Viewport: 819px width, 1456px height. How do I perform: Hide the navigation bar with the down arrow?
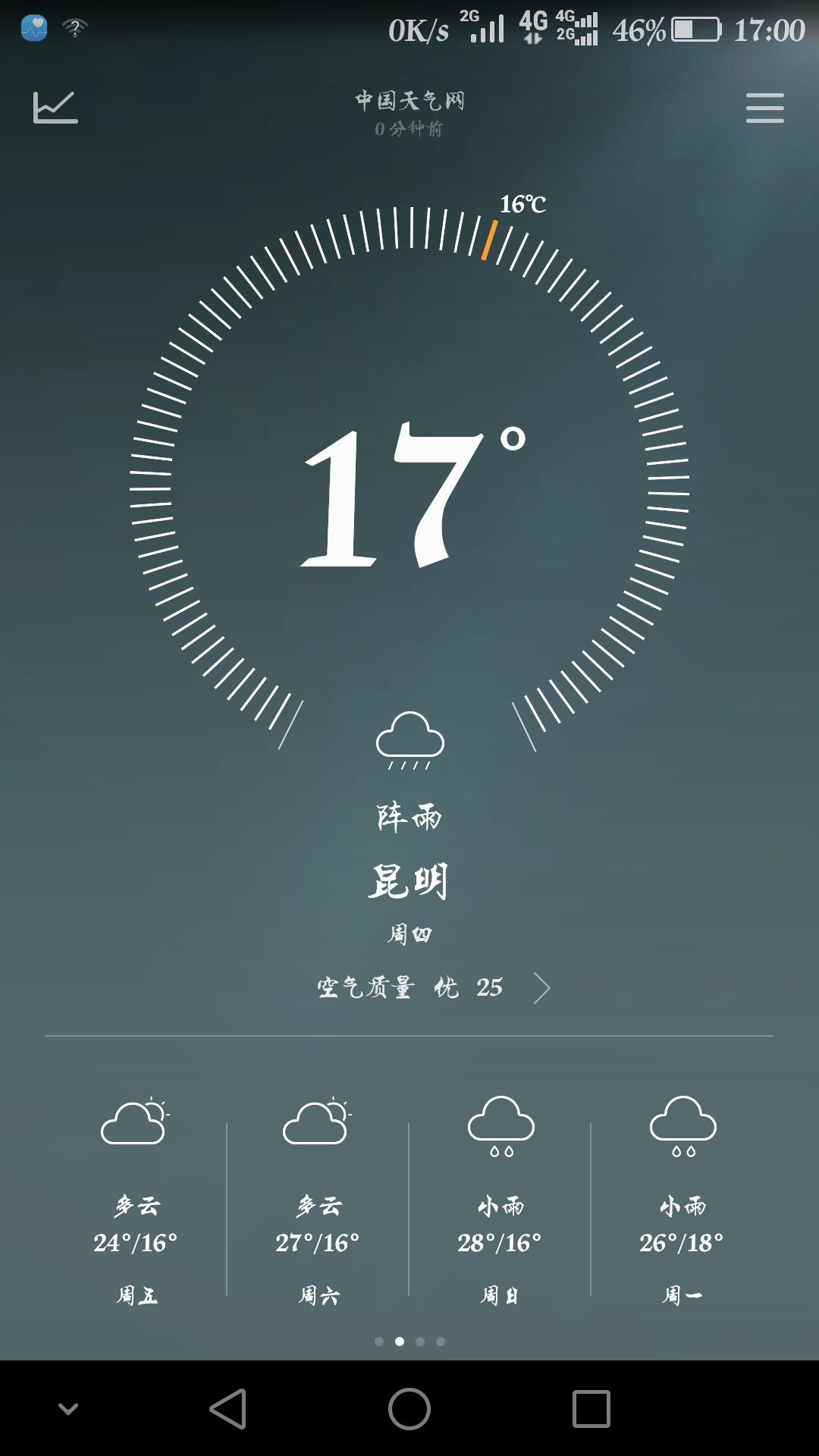(x=68, y=1409)
